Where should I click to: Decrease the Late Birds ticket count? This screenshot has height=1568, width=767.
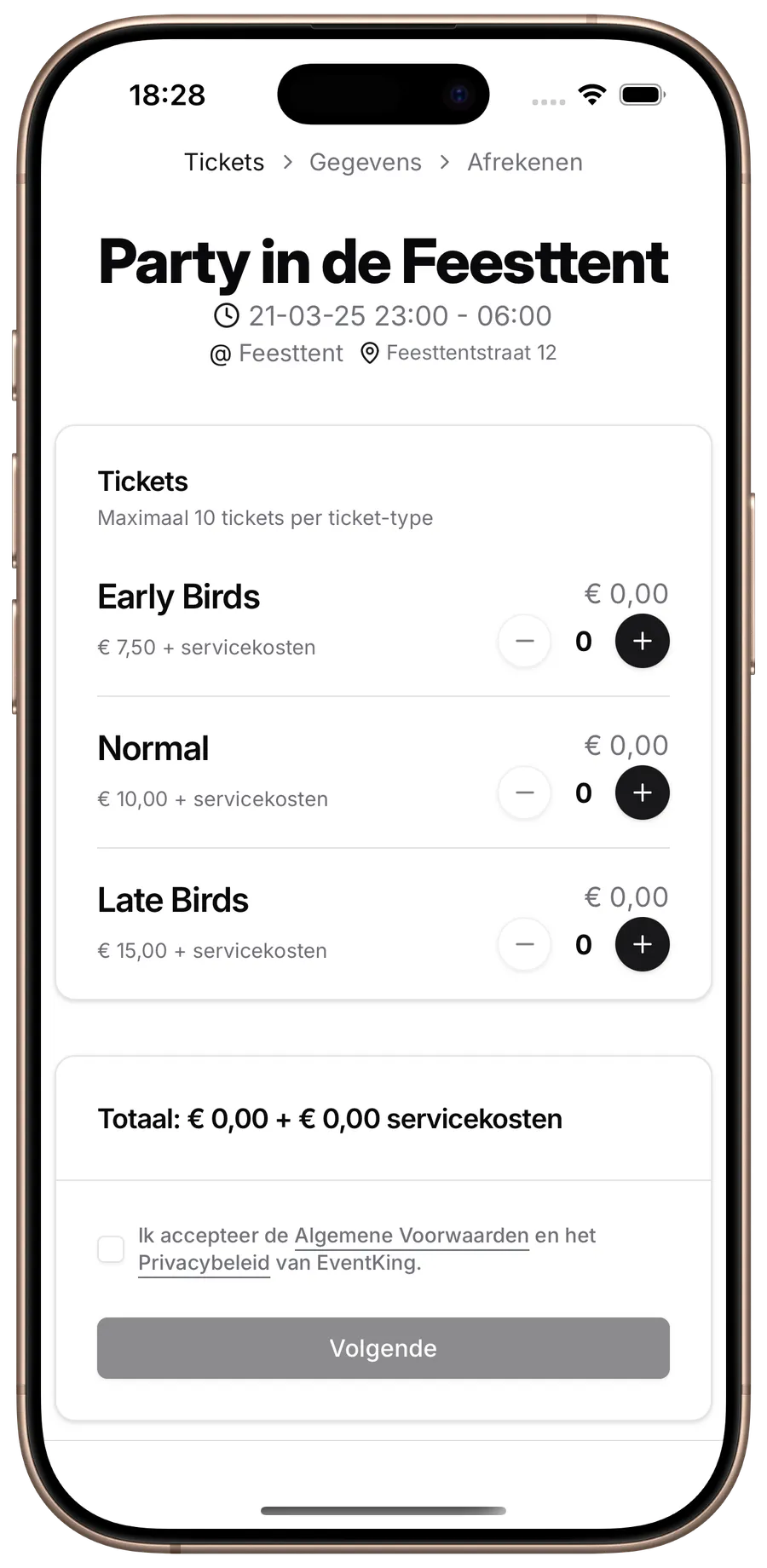click(x=524, y=944)
